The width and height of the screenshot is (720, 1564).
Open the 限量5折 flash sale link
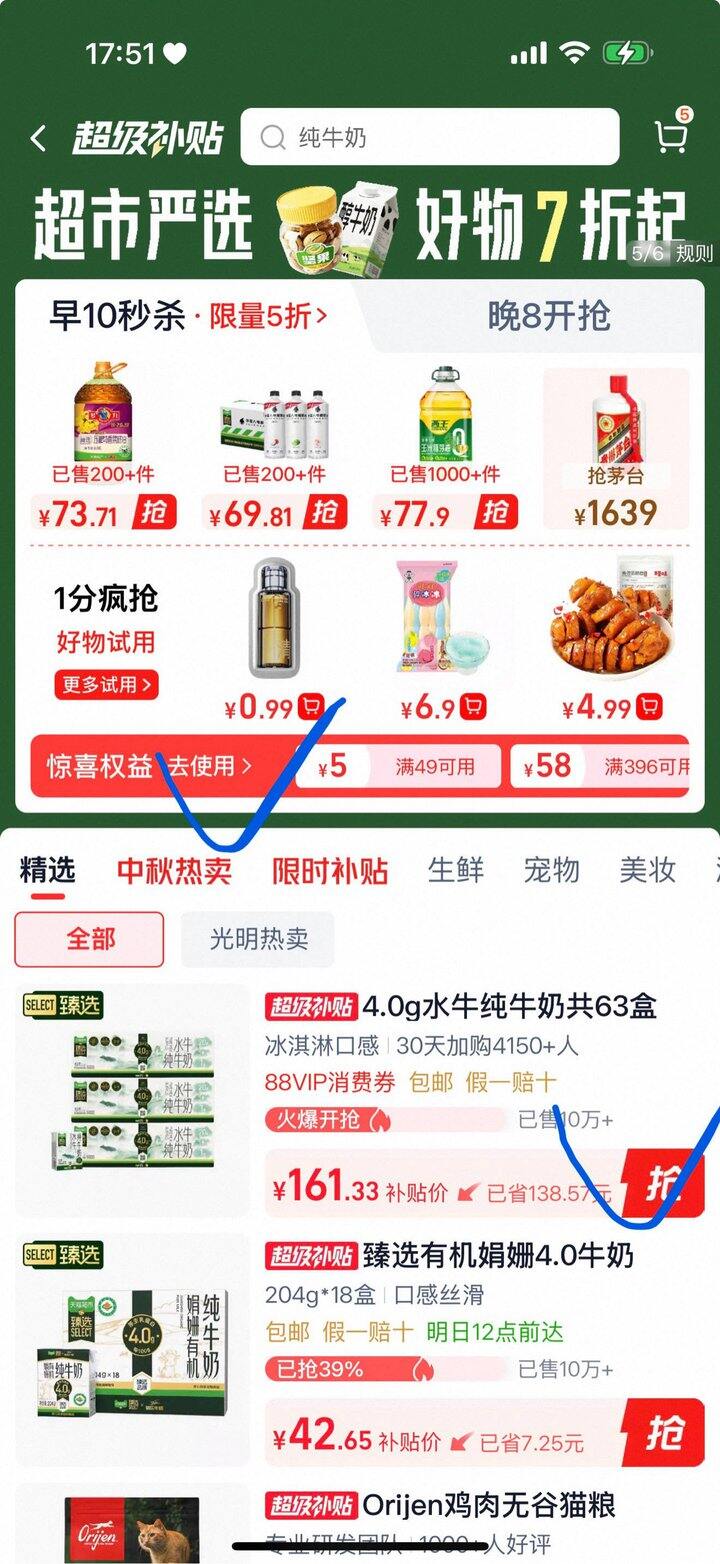266,317
